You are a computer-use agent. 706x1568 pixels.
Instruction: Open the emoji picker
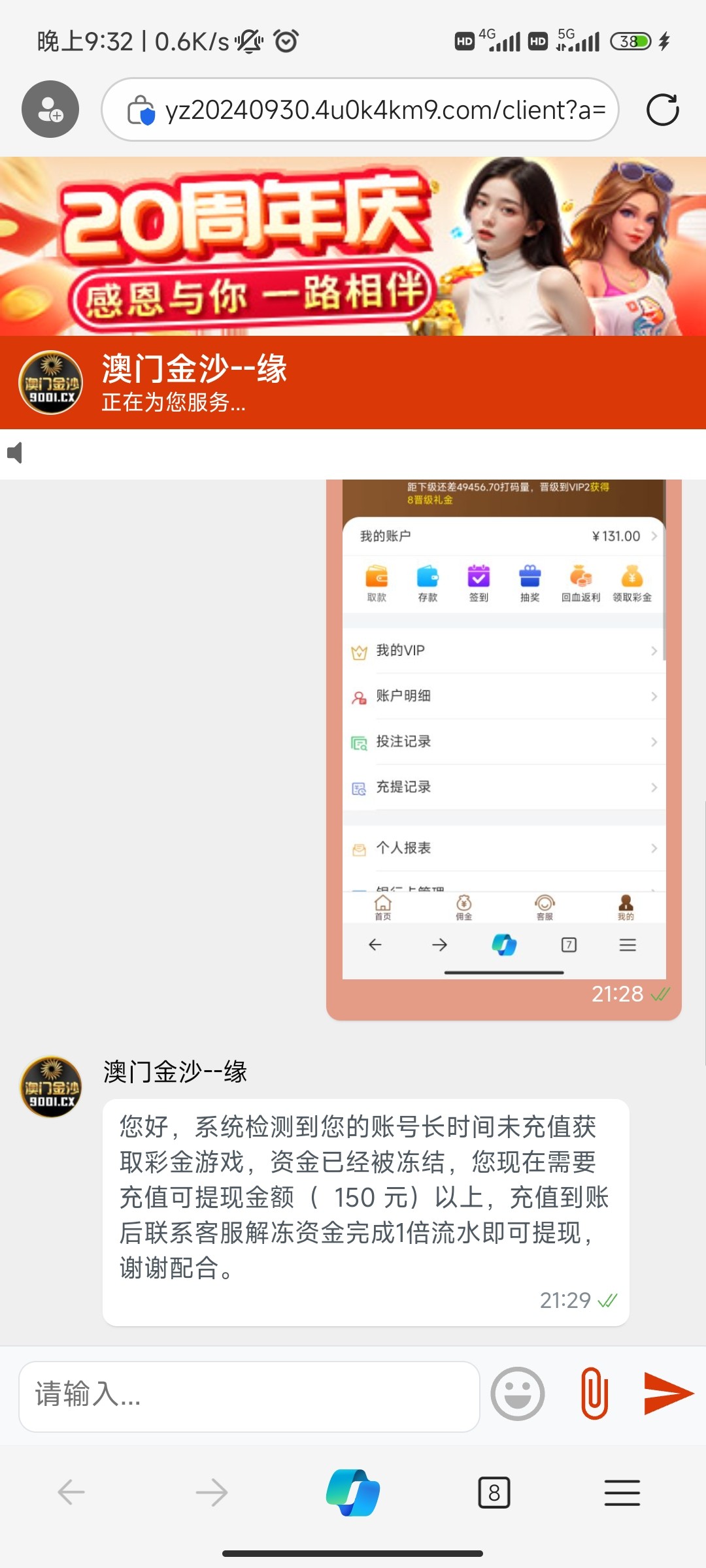click(517, 1394)
